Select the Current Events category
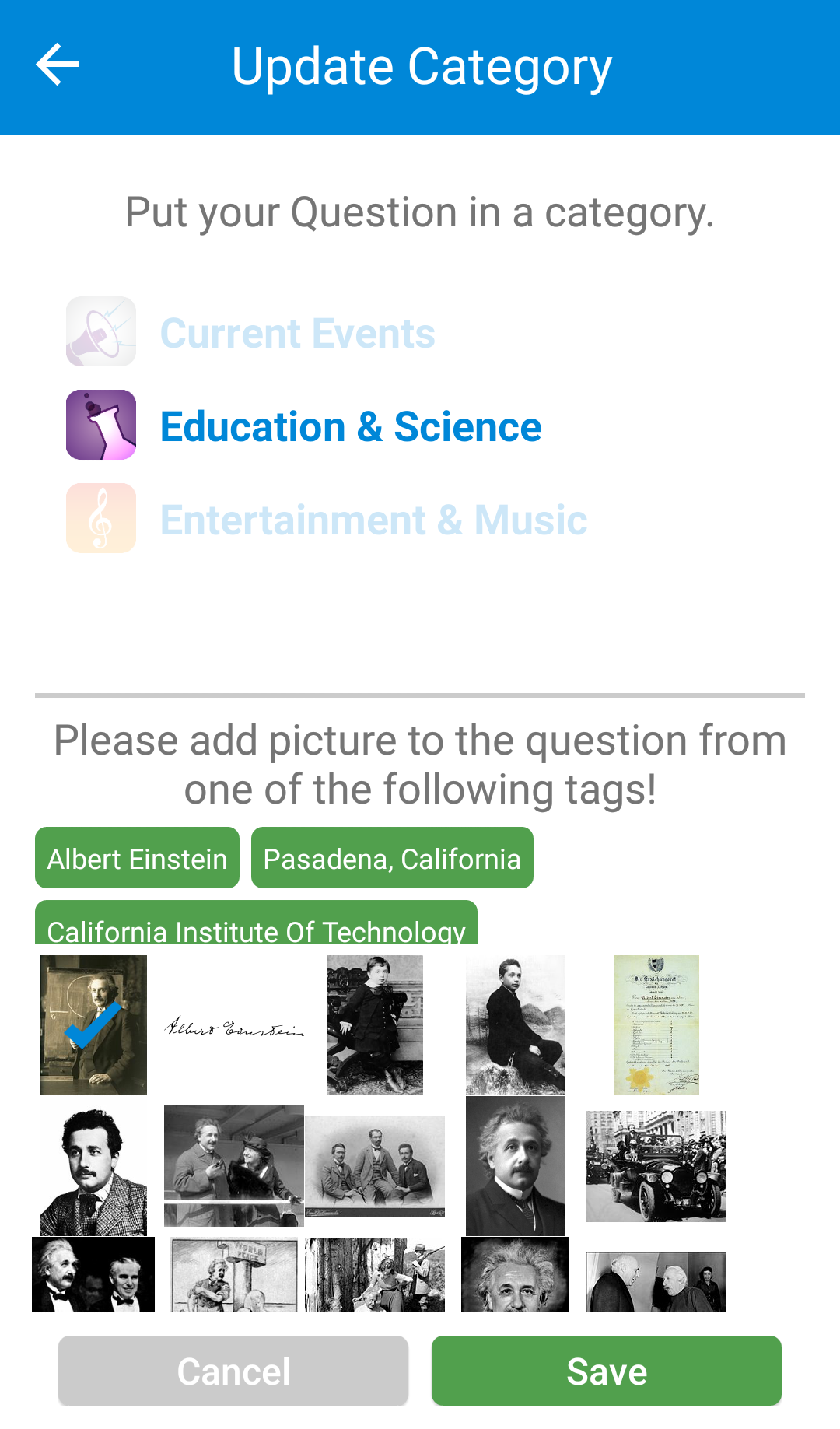 pyautogui.click(x=250, y=333)
